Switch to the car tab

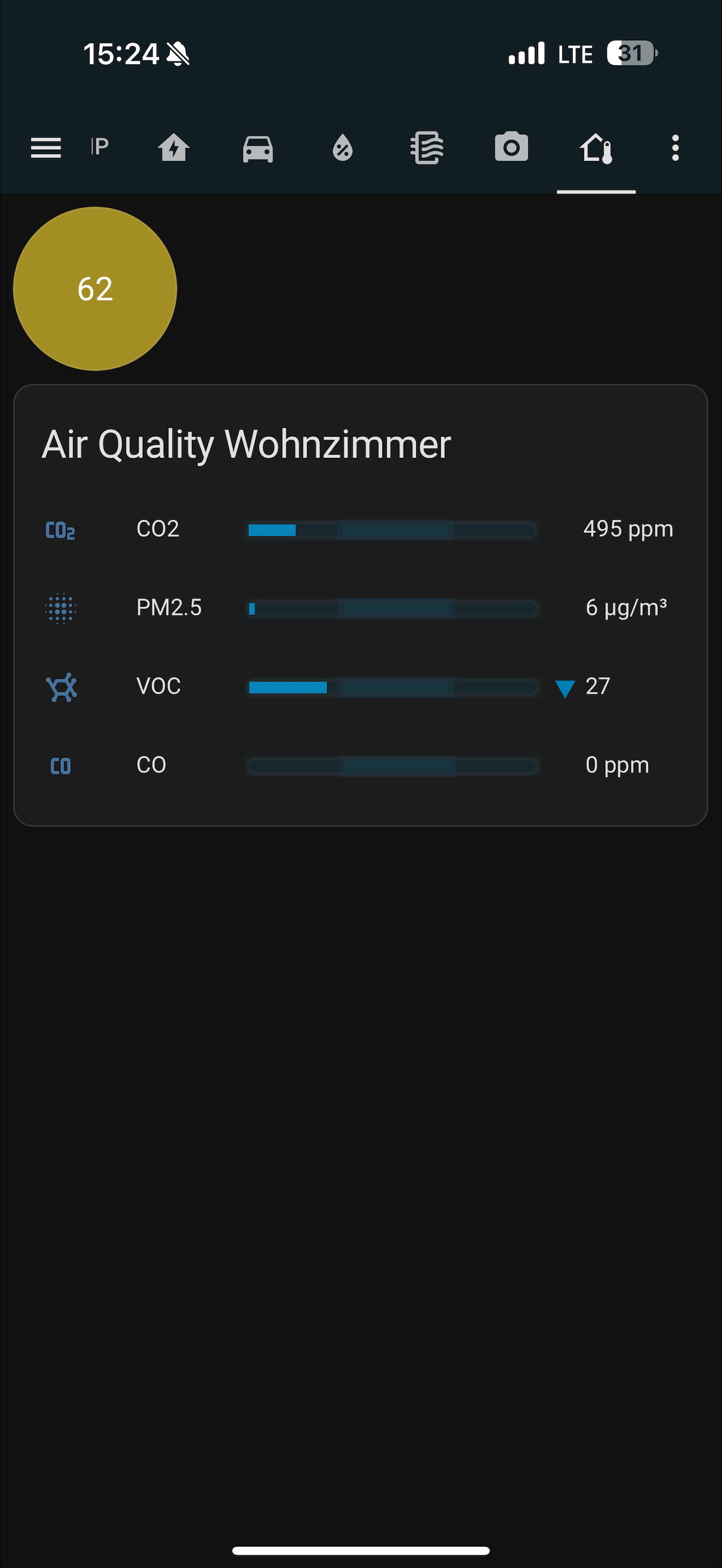[x=258, y=148]
